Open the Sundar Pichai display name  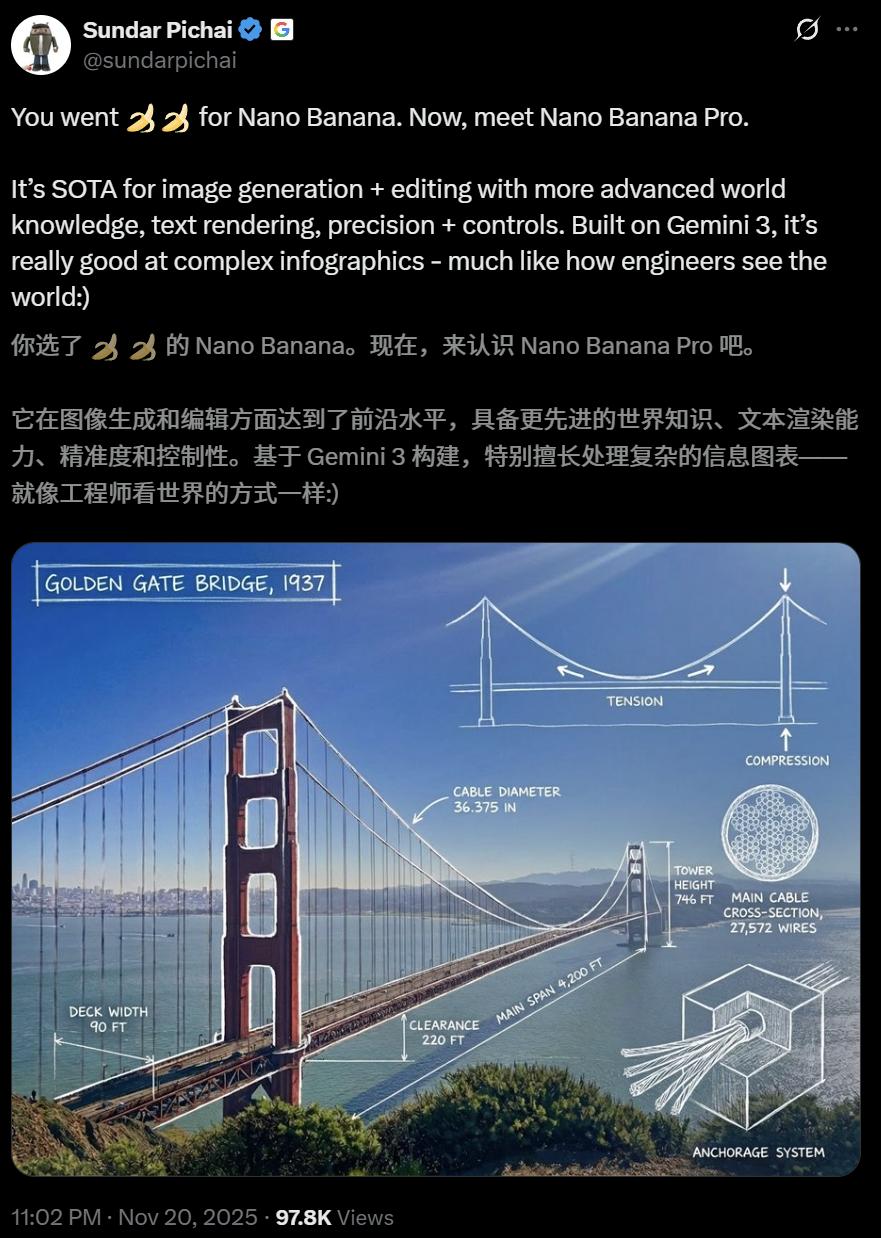158,30
